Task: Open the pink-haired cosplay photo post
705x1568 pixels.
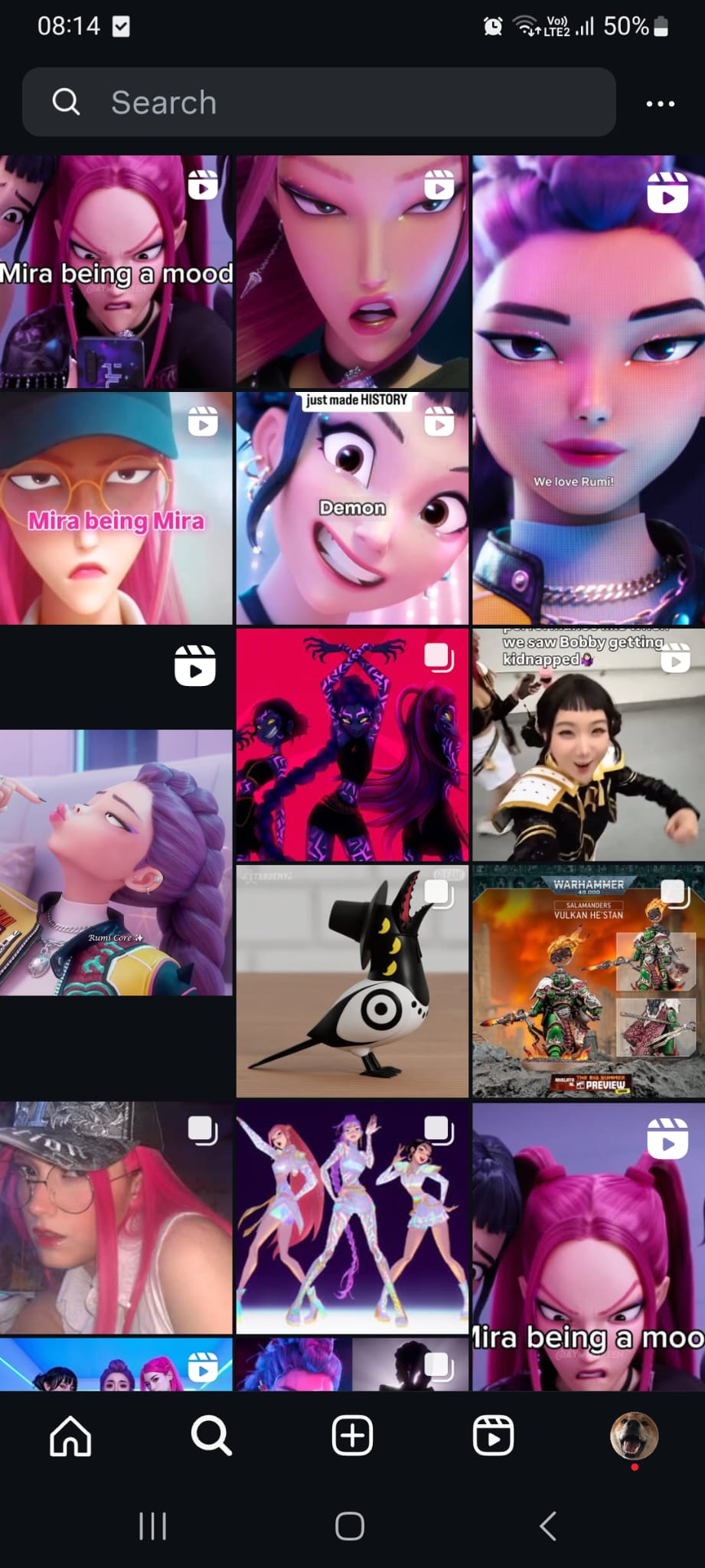Action: (x=116, y=1217)
